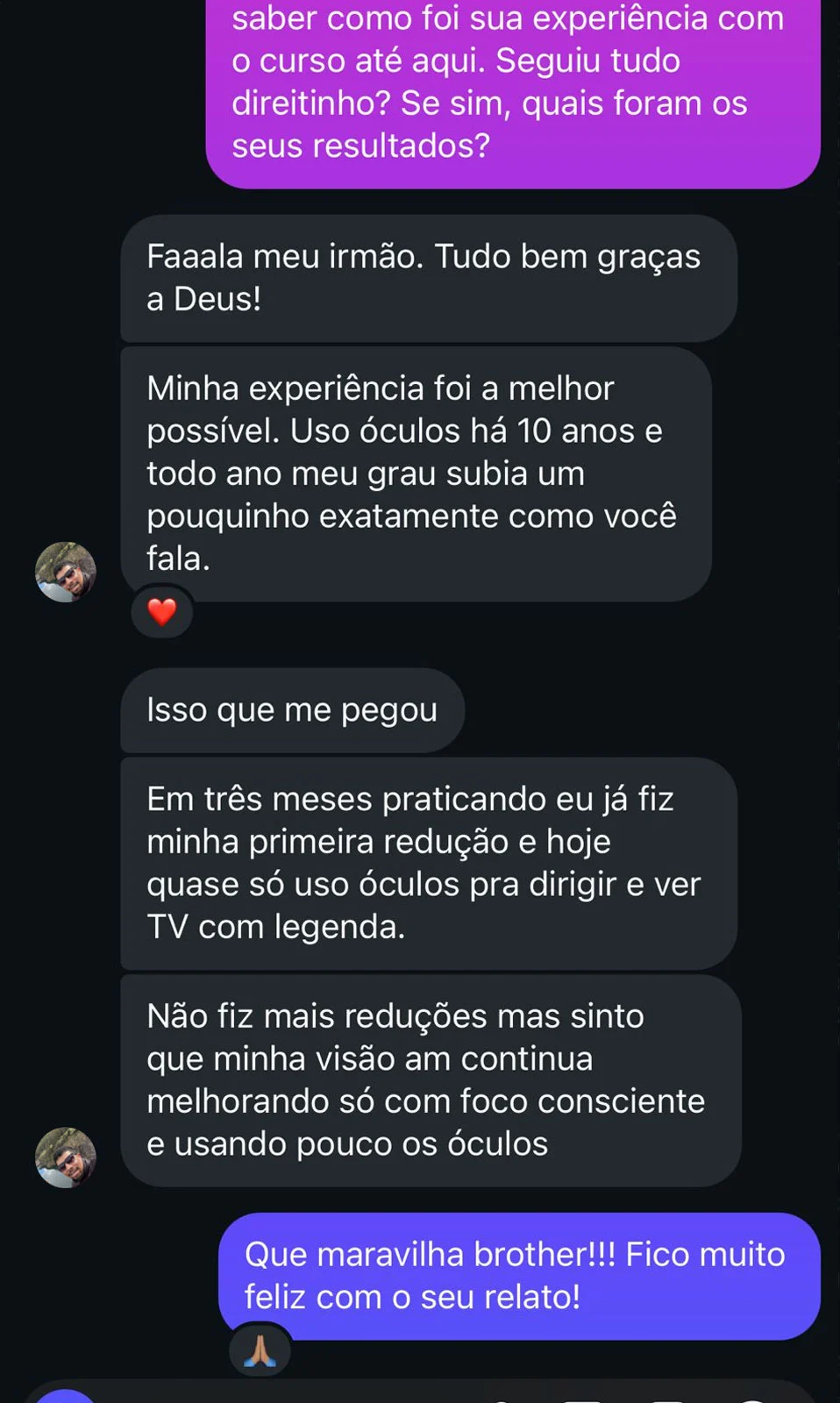
Task: View the red heart reaction
Action: click(x=162, y=611)
